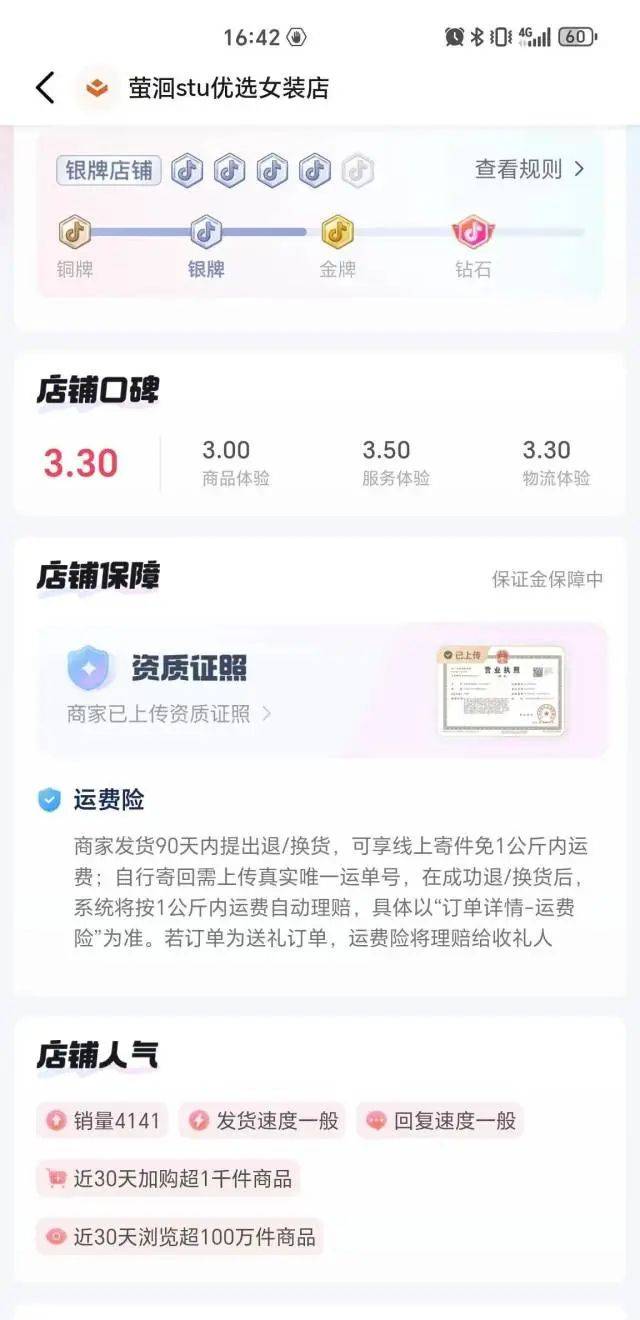This screenshot has height=1320, width=640.
Task: View the business license thumbnail
Action: (x=501, y=690)
